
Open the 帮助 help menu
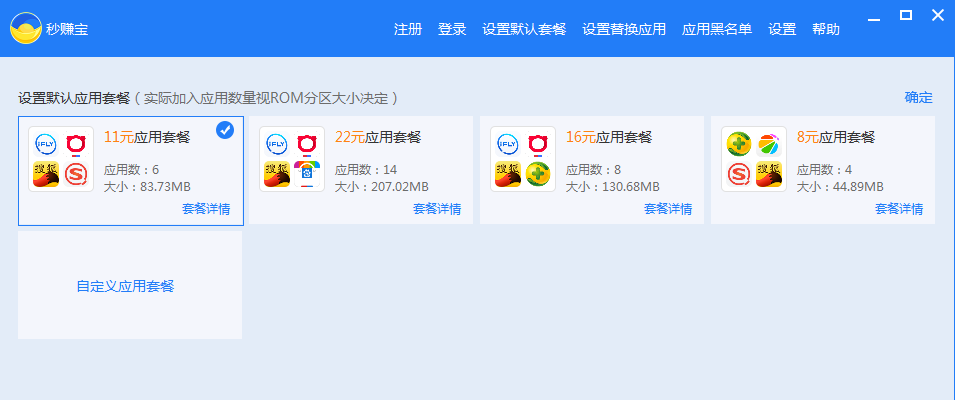(x=826, y=29)
